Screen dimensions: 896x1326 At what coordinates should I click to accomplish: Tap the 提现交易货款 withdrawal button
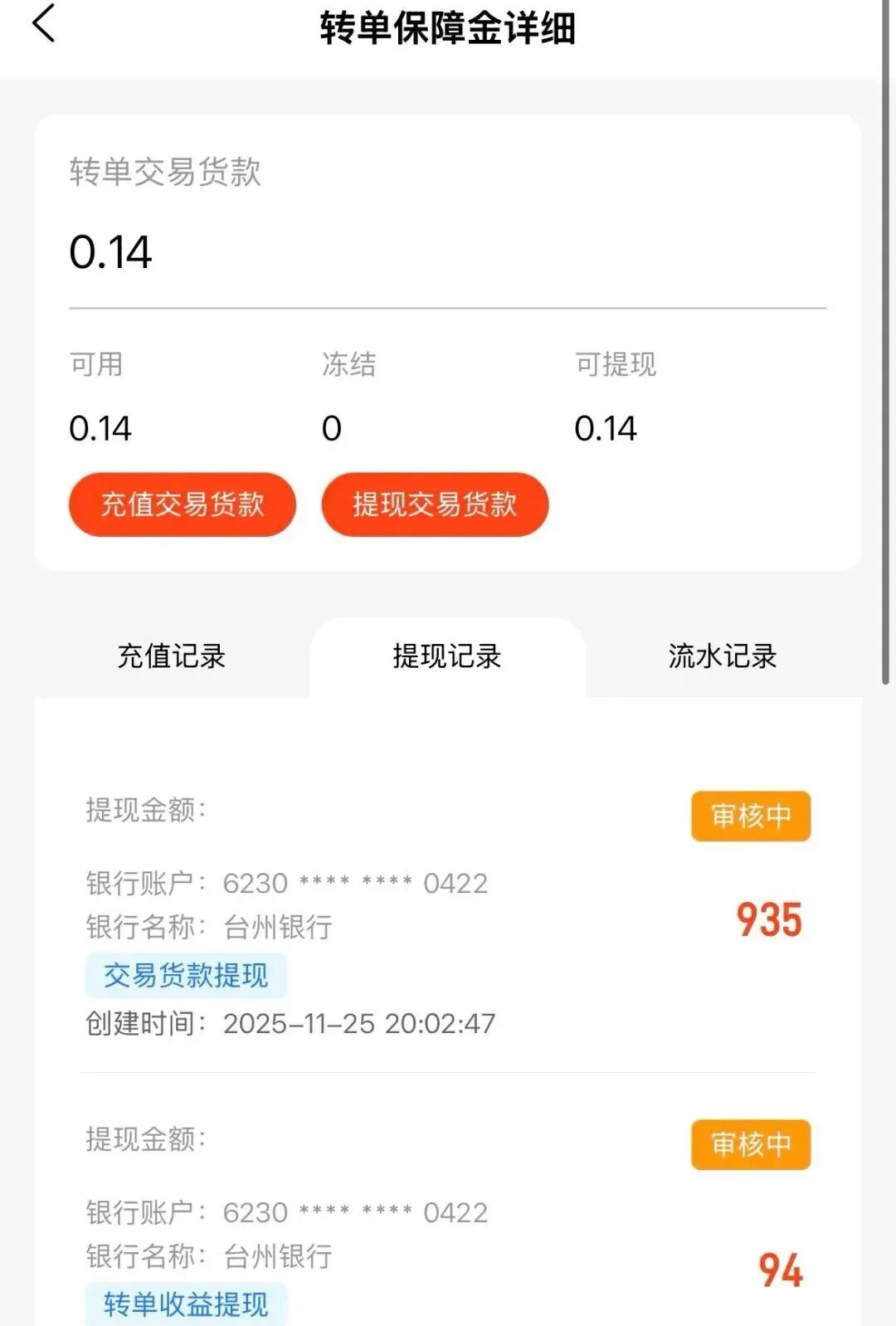point(435,504)
